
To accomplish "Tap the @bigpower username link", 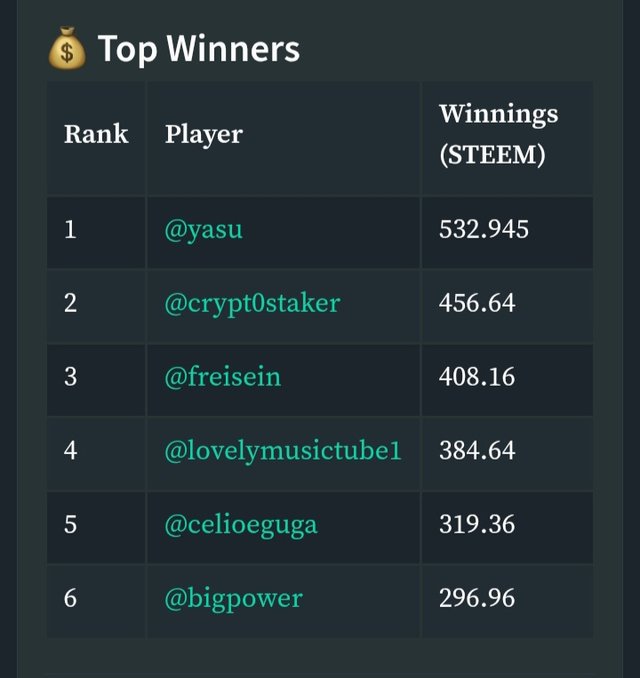I will (x=233, y=599).
